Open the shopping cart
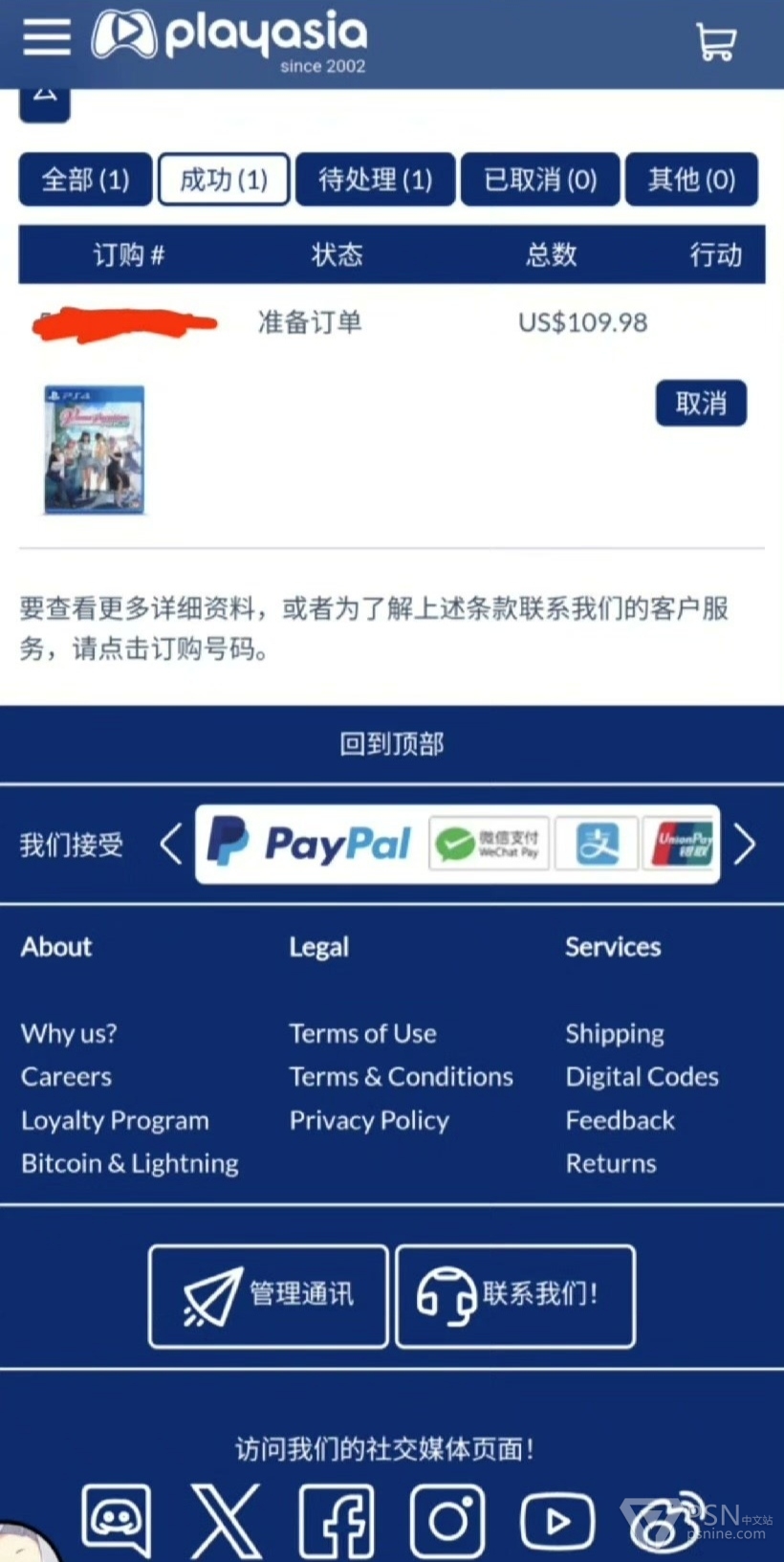 pos(715,42)
